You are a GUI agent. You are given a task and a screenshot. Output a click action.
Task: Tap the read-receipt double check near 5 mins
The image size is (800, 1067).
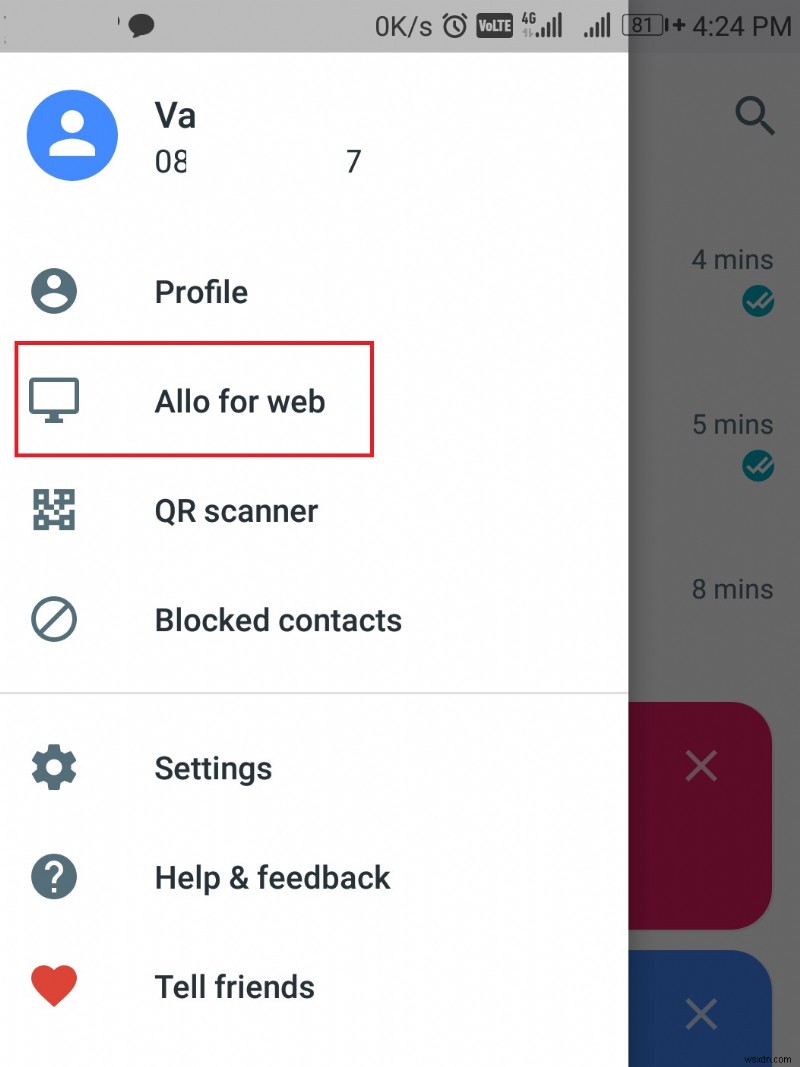click(x=758, y=466)
